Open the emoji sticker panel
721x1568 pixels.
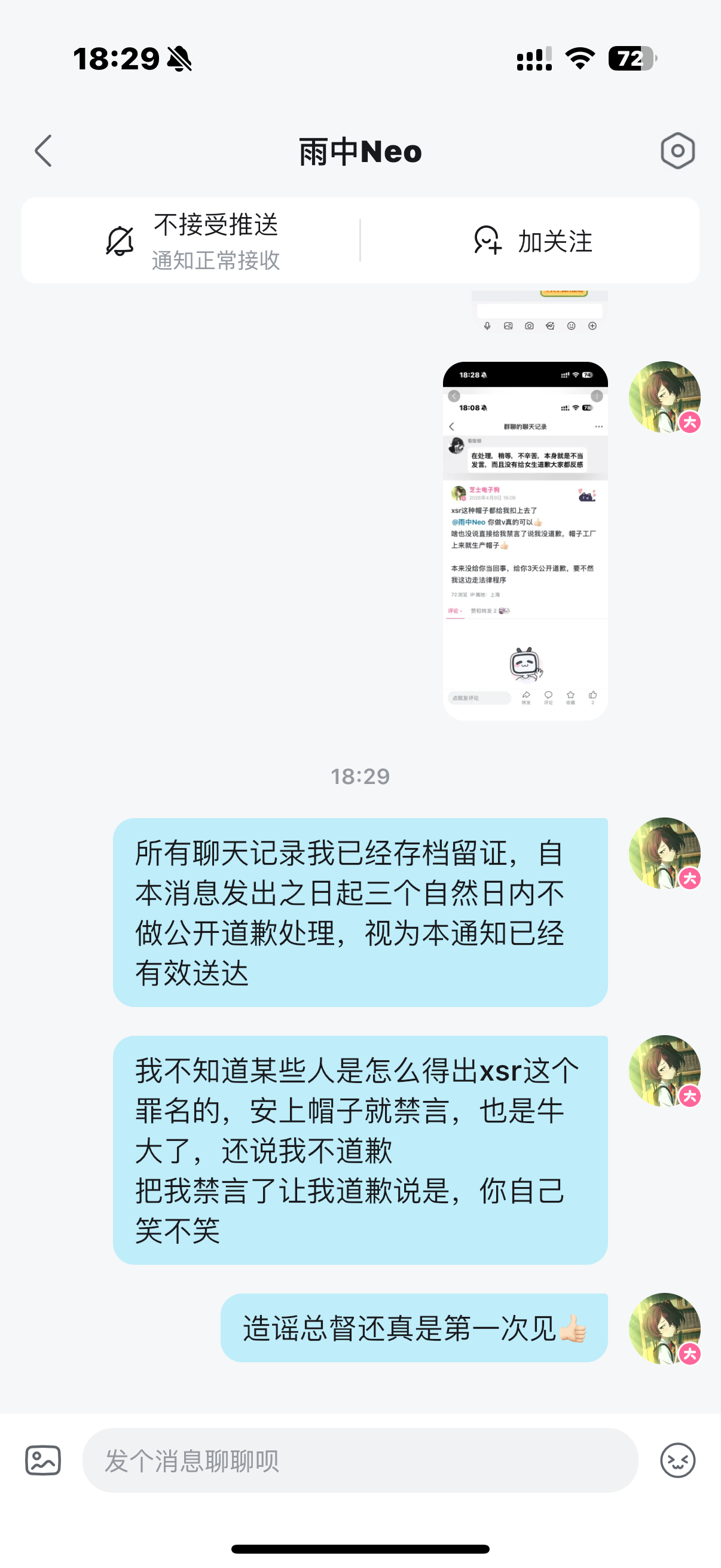tap(677, 1460)
